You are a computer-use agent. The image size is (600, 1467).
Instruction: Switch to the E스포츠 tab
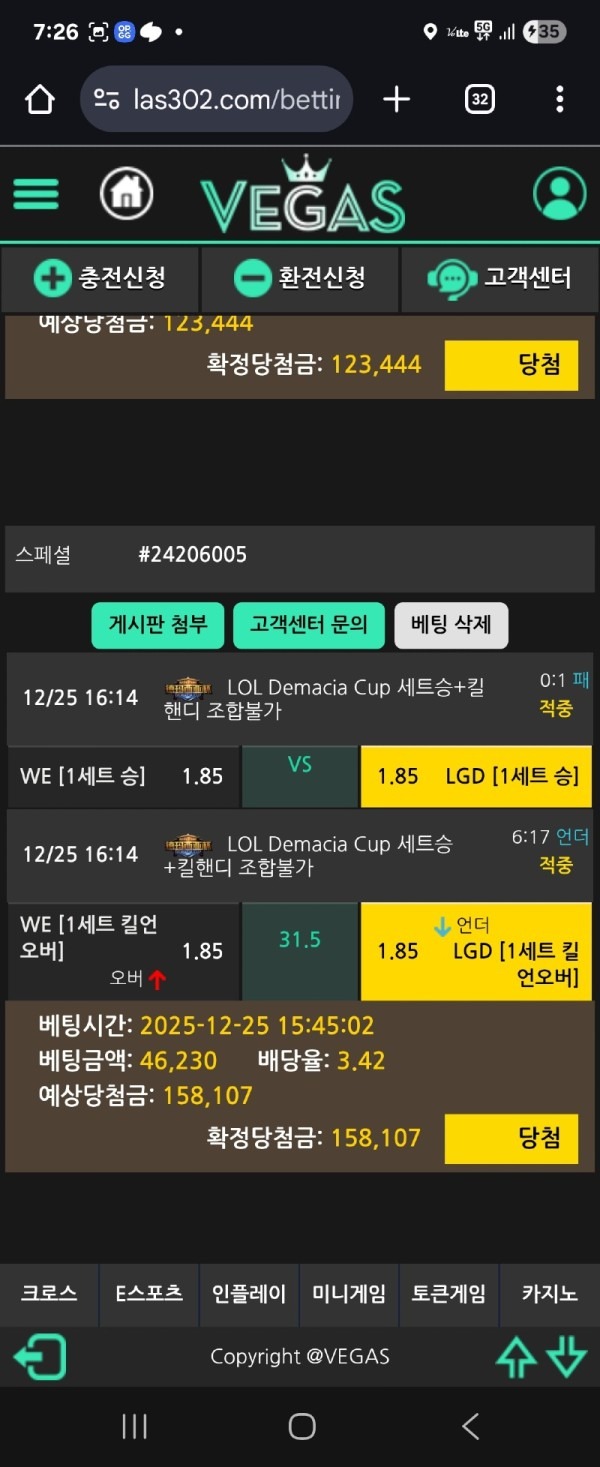[149, 1293]
